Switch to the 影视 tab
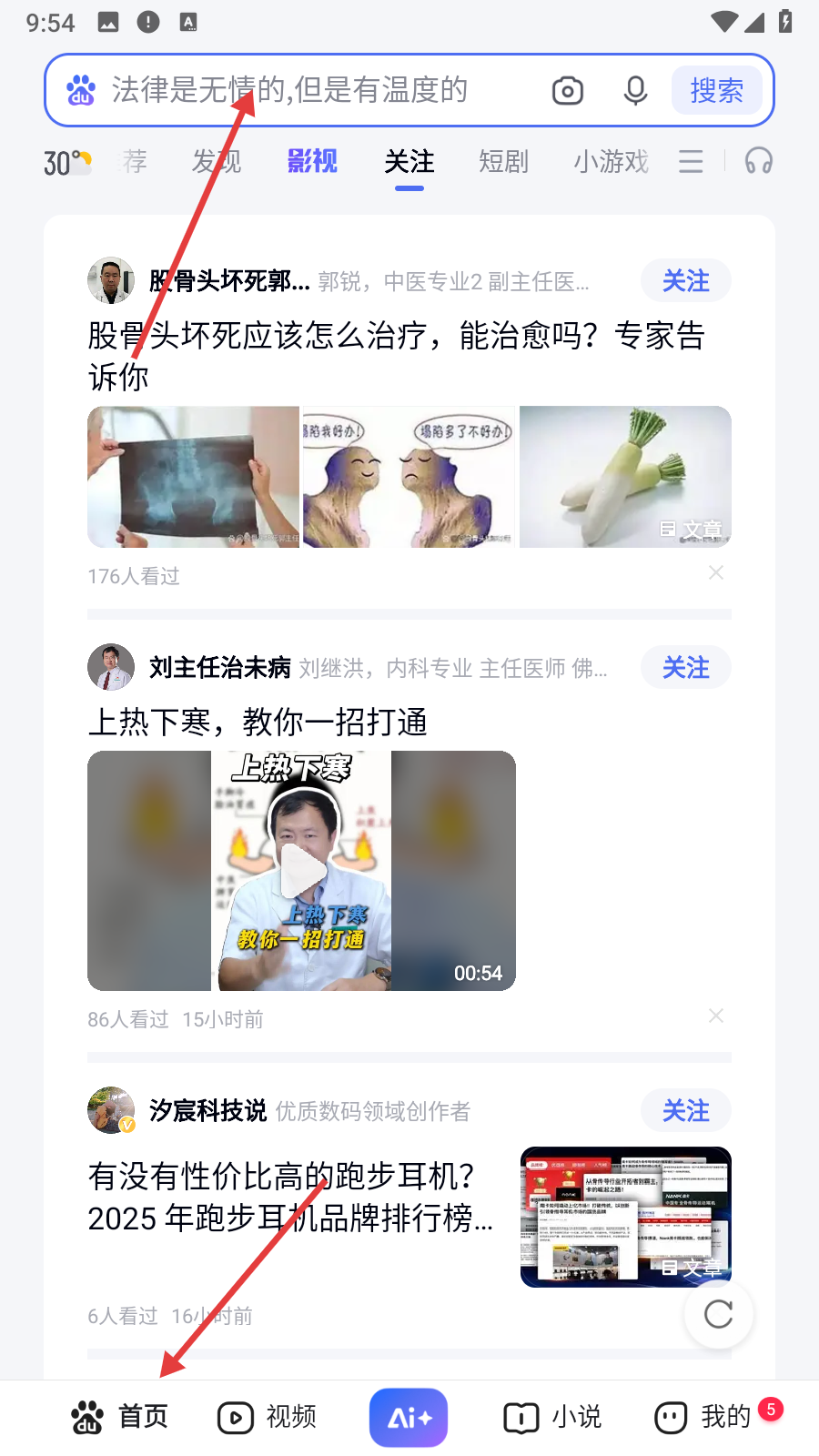819x1456 pixels. coord(312,162)
